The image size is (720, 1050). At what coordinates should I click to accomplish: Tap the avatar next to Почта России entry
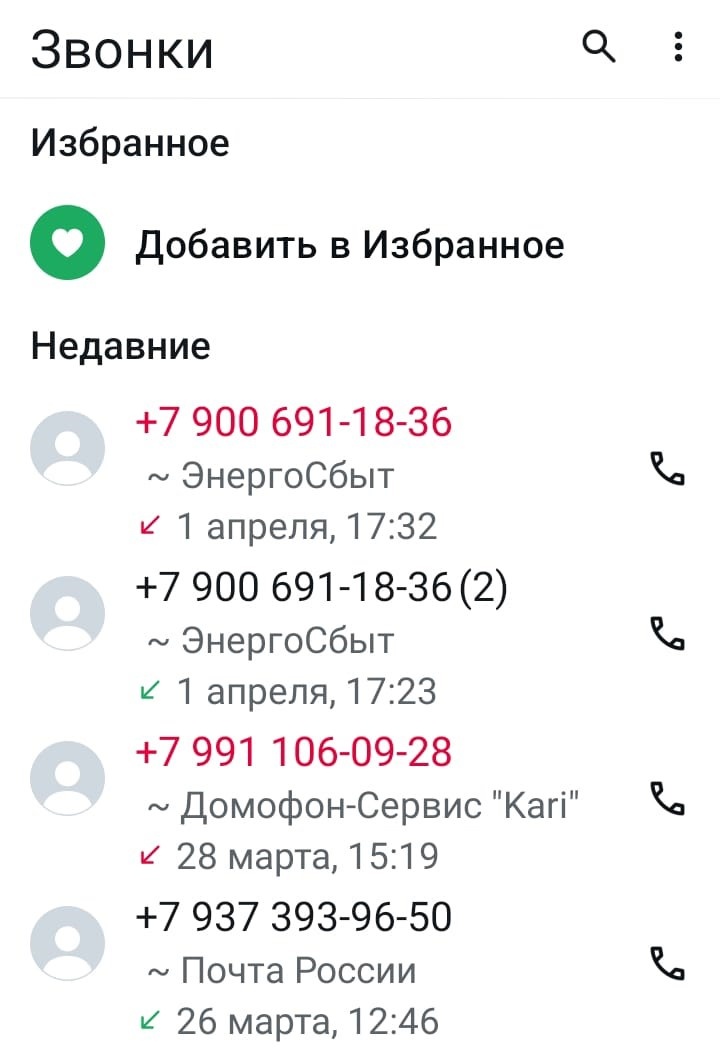(67, 942)
